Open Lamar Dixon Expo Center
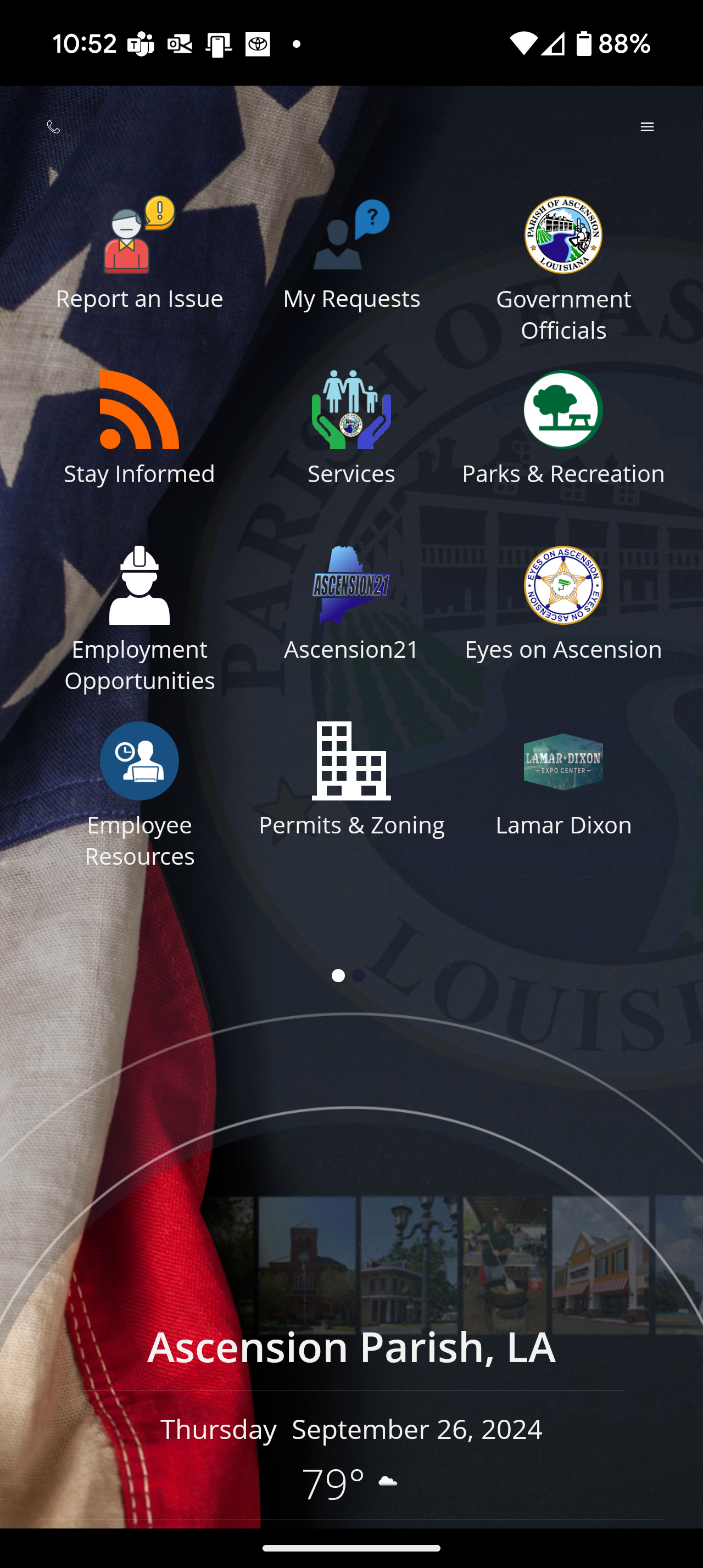The width and height of the screenshot is (703, 1568). click(563, 779)
